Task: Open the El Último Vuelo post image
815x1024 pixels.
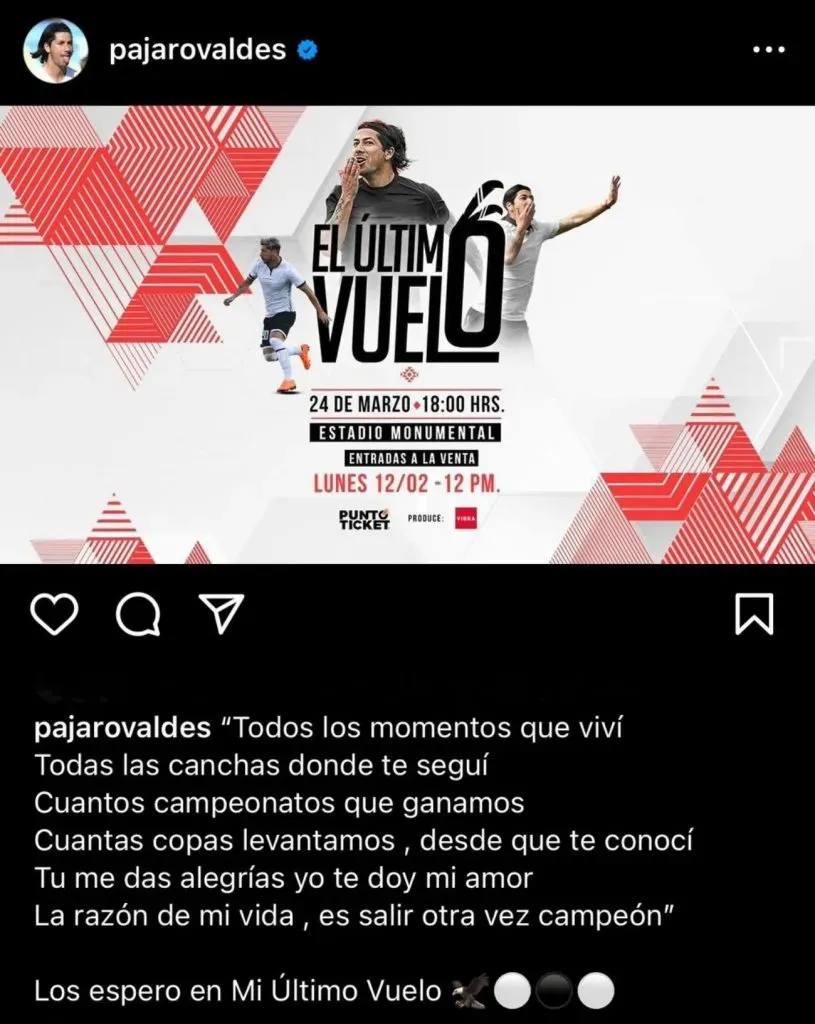Action: coord(408,335)
